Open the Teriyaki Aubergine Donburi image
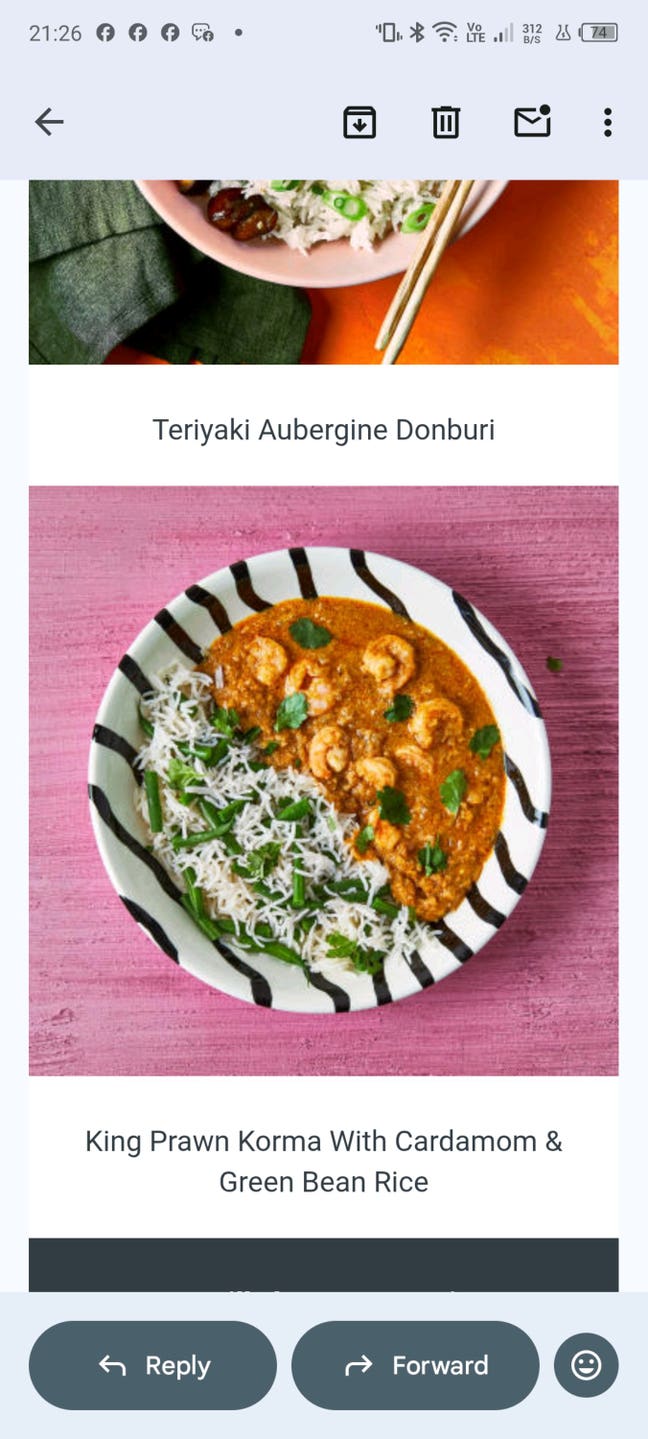648x1439 pixels. coord(323,272)
